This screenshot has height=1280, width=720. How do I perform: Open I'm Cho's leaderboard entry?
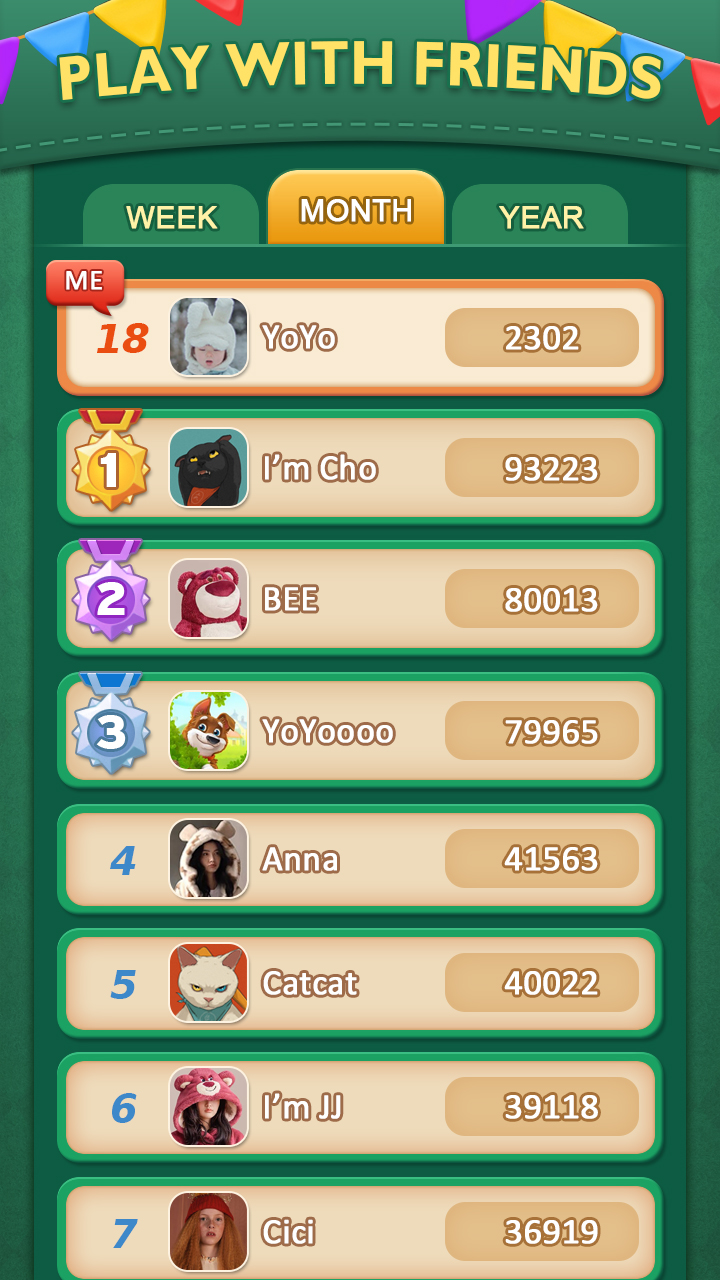360,468
